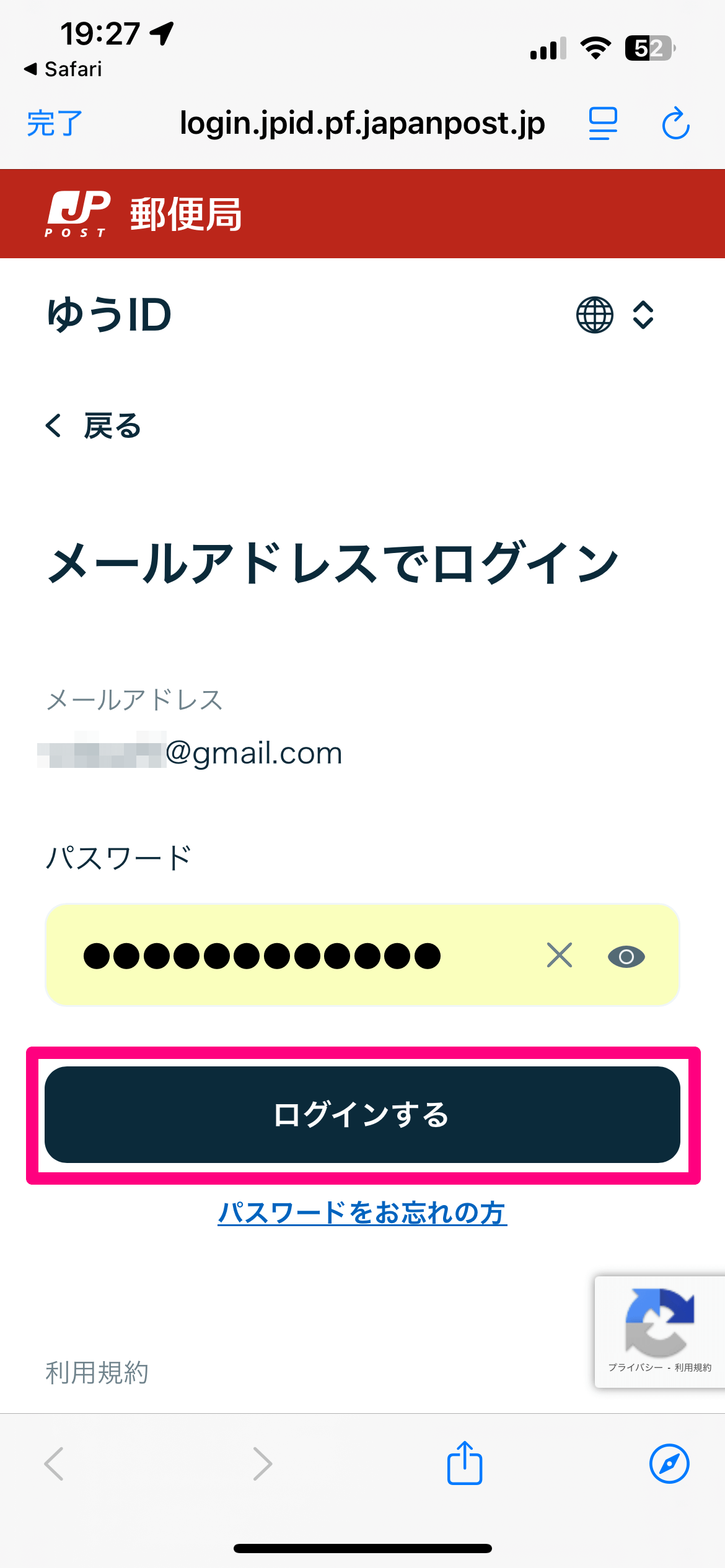The image size is (725, 1568).
Task: Clear the password with the X icon
Action: pyautogui.click(x=559, y=956)
